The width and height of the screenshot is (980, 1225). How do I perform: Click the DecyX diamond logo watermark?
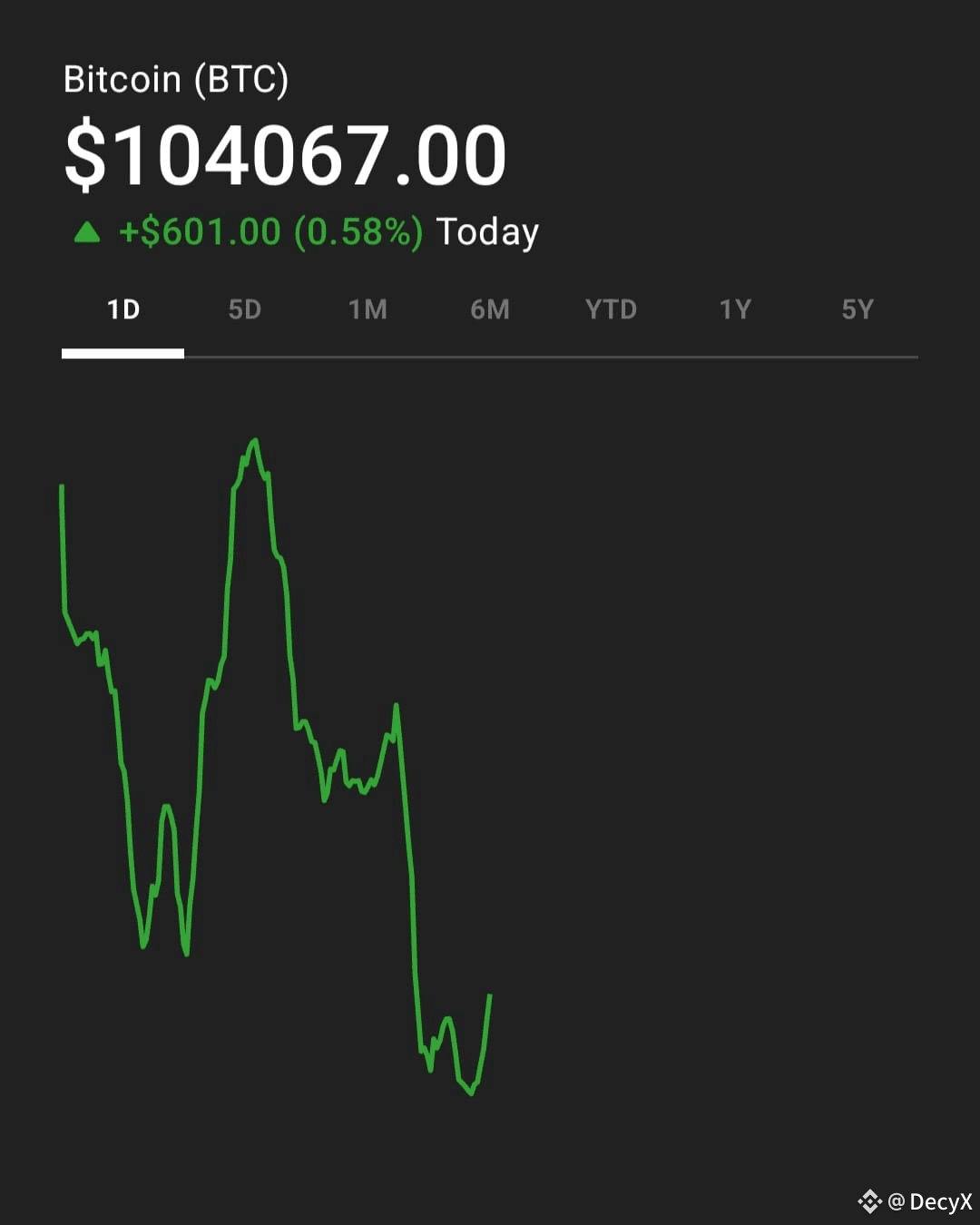pyautogui.click(x=871, y=1200)
